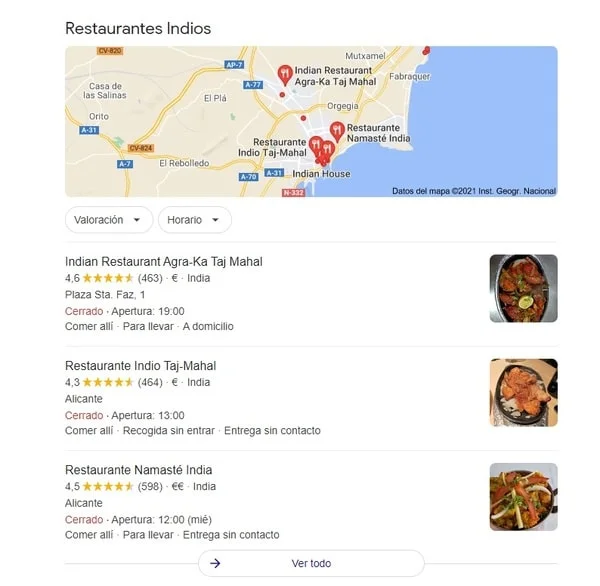600x586 pixels.
Task: Tap the Ver todo button
Action: pos(310,563)
